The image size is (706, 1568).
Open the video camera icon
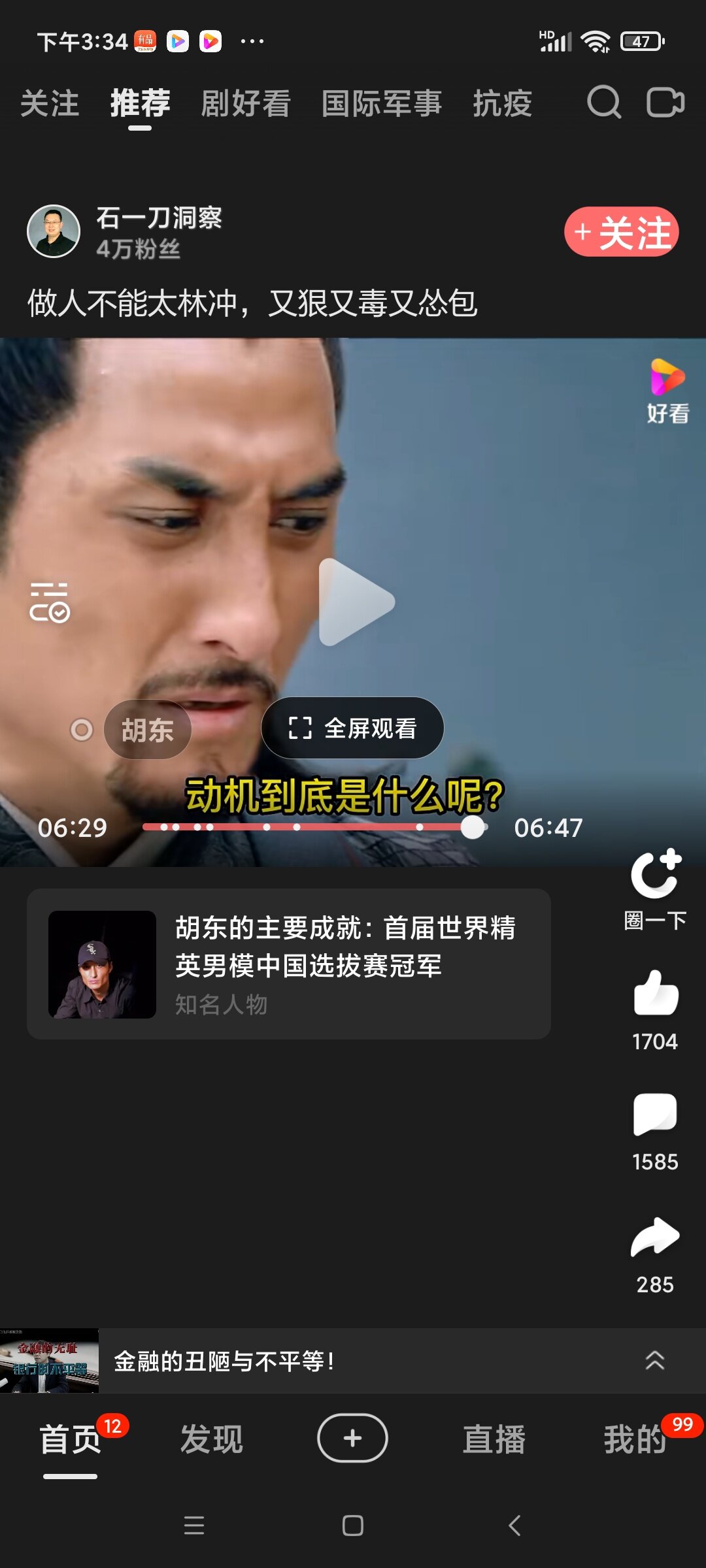click(665, 103)
